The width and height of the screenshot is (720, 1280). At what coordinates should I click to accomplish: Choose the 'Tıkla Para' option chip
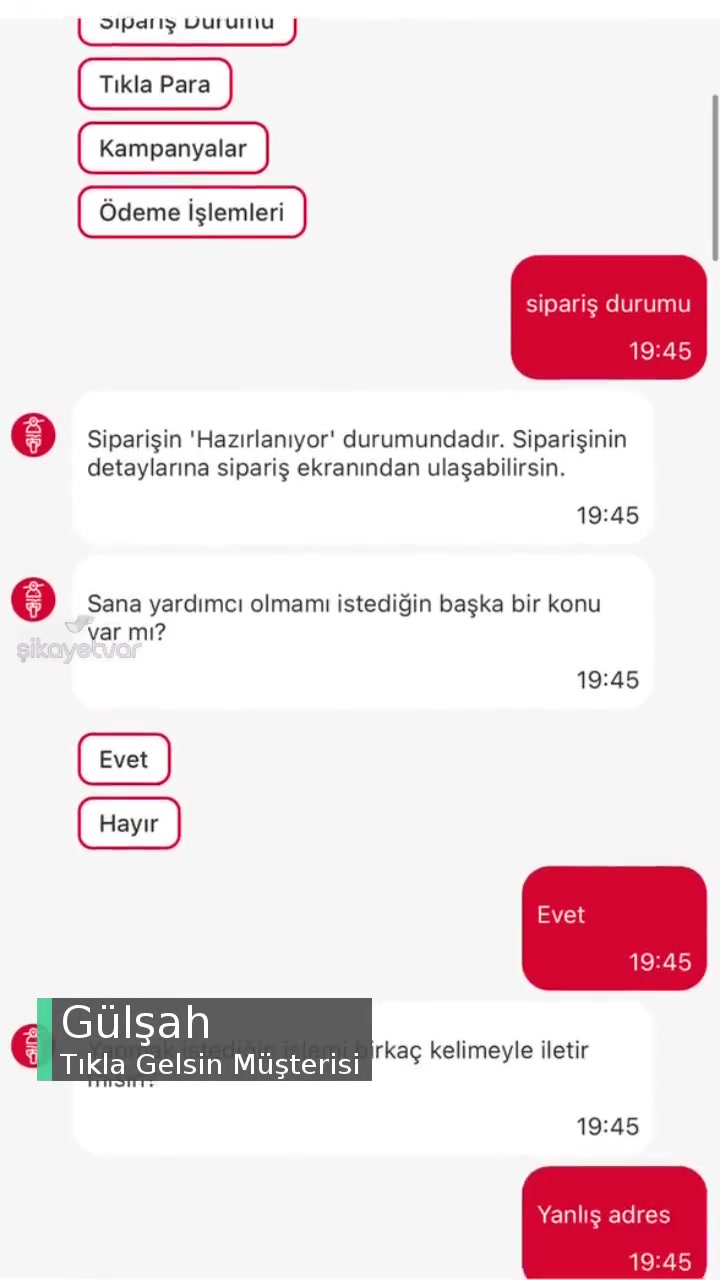point(154,84)
